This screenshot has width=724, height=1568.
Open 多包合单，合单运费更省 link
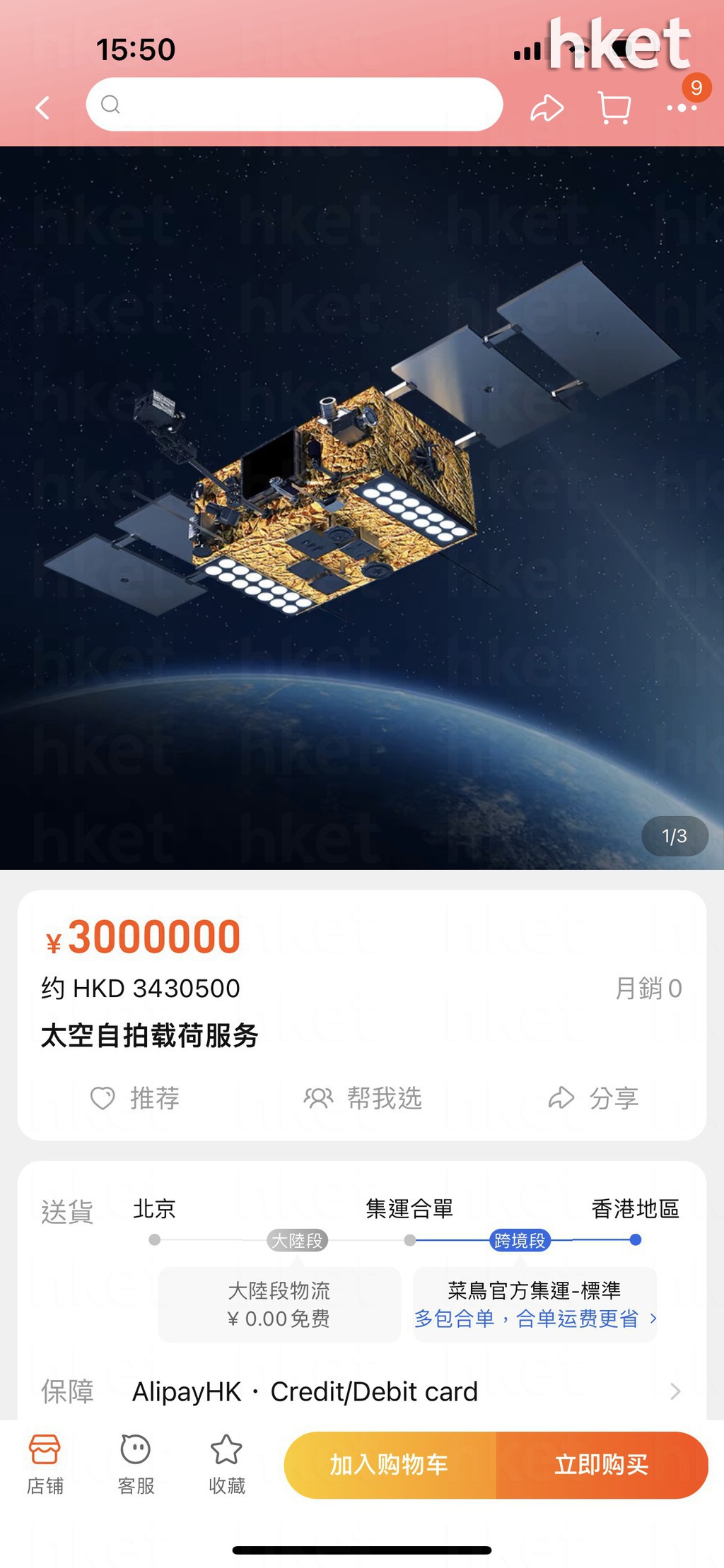[x=535, y=1319]
